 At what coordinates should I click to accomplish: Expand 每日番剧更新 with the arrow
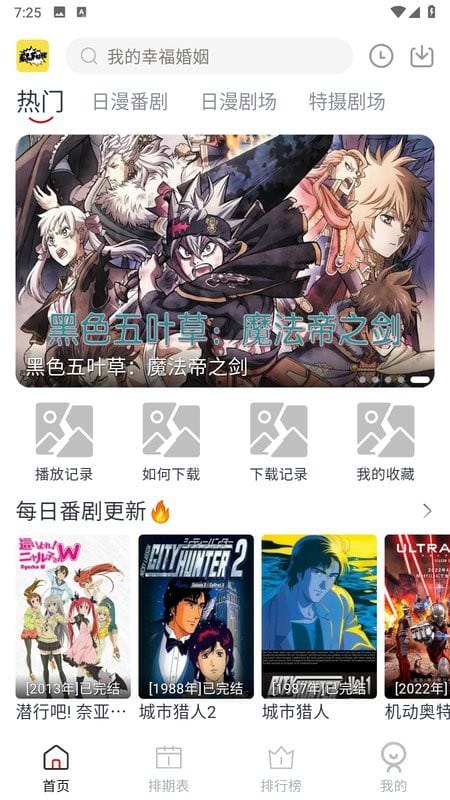tap(428, 511)
